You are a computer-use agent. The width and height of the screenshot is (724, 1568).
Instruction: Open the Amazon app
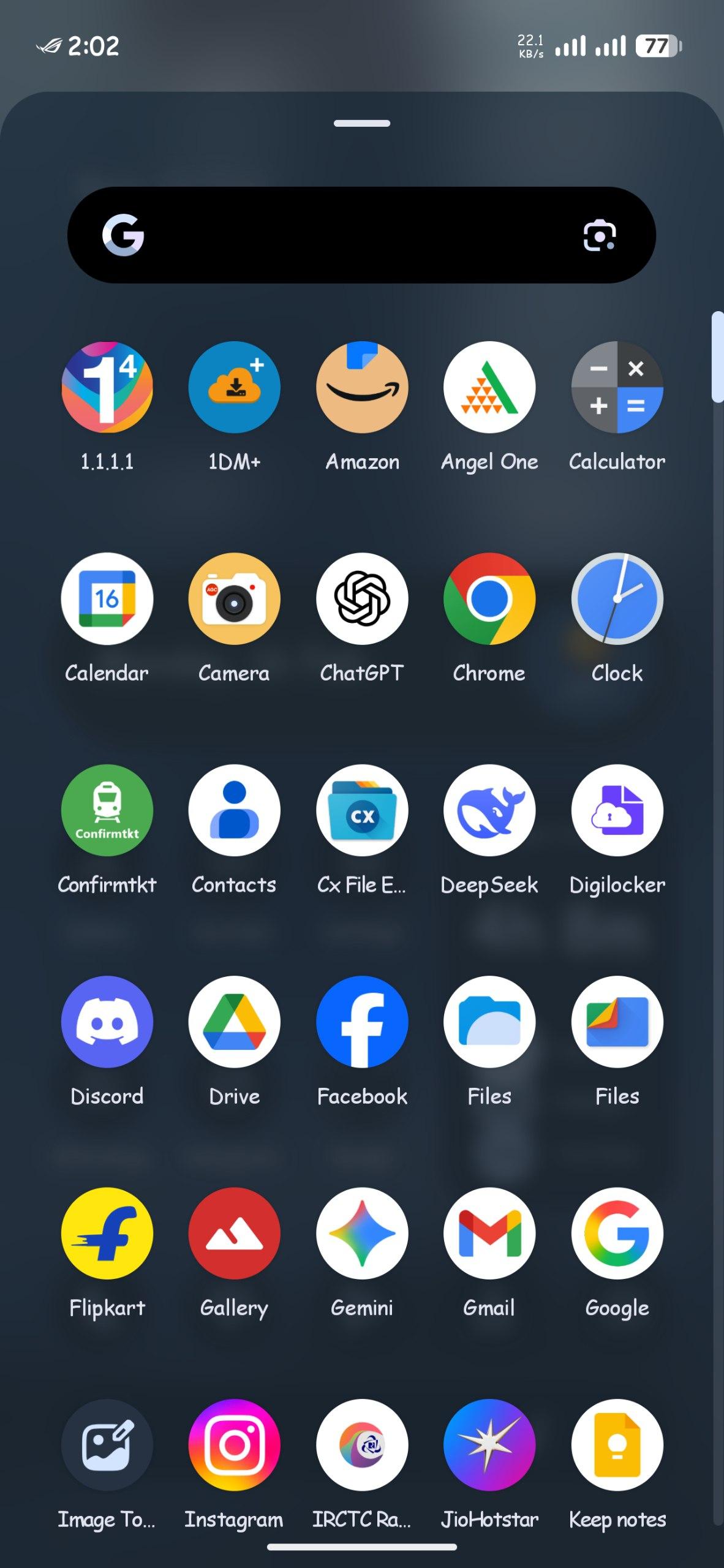click(362, 387)
